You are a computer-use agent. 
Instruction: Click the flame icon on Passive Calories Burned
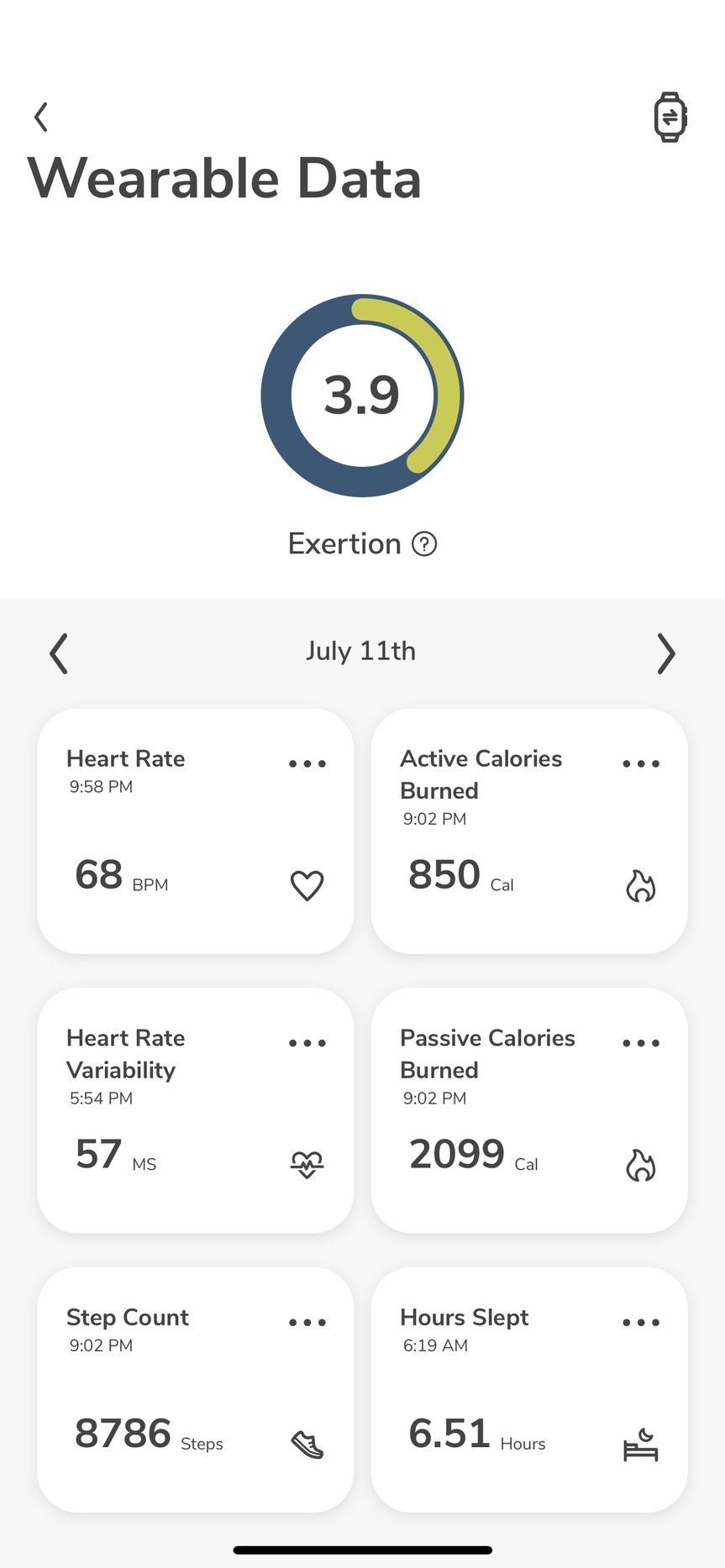point(641,1165)
